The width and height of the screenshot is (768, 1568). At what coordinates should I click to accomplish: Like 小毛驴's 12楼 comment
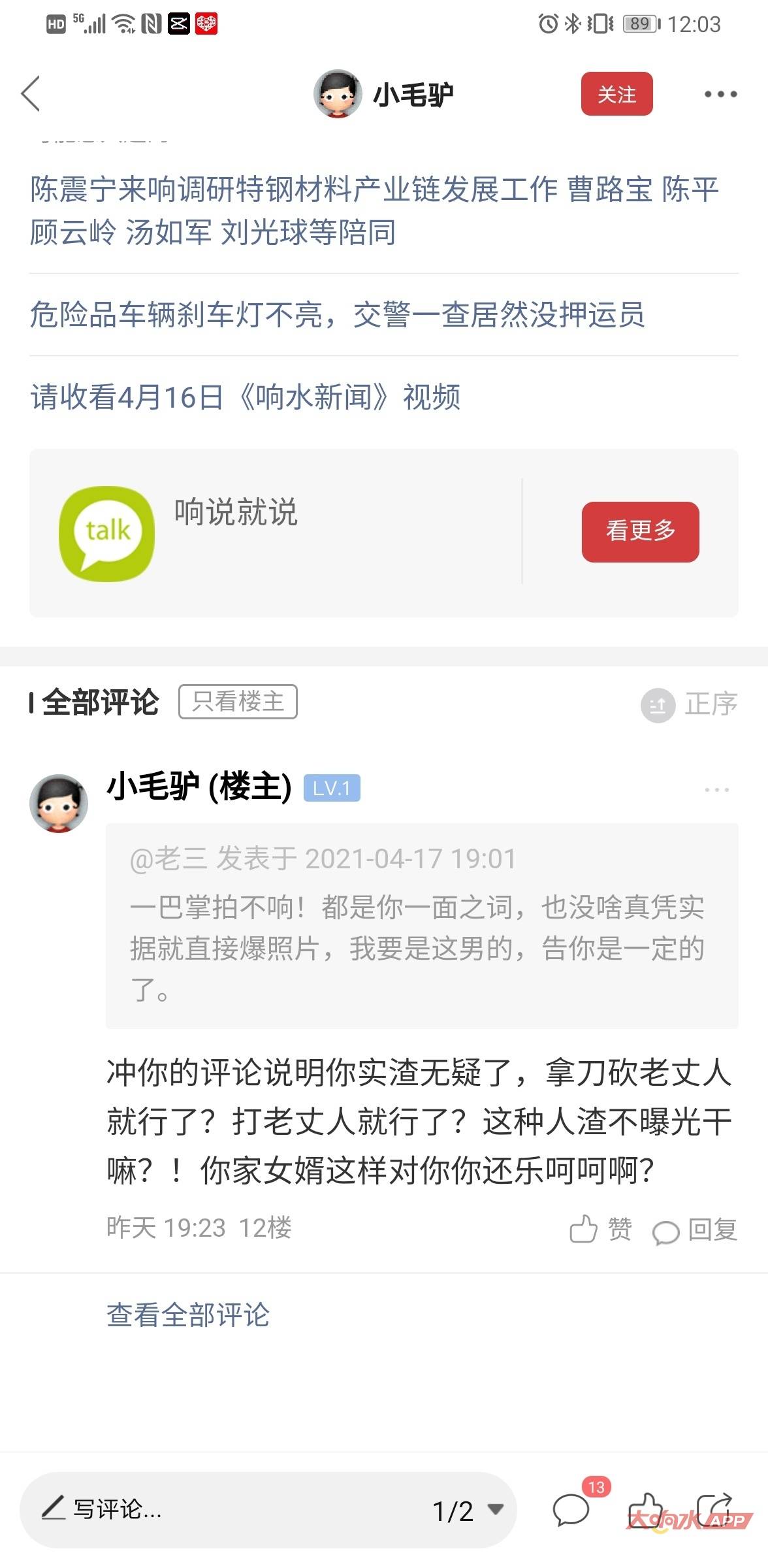click(x=600, y=1229)
